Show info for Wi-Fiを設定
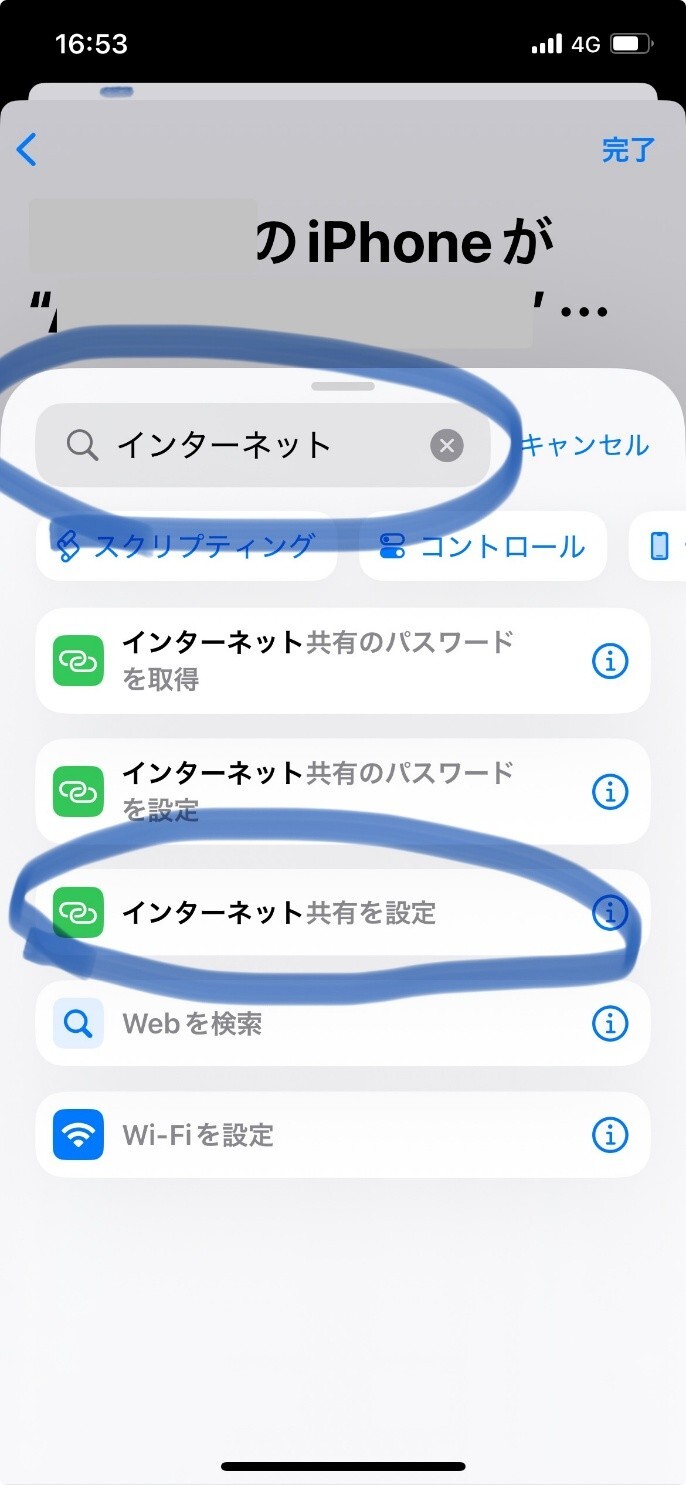 610,1134
